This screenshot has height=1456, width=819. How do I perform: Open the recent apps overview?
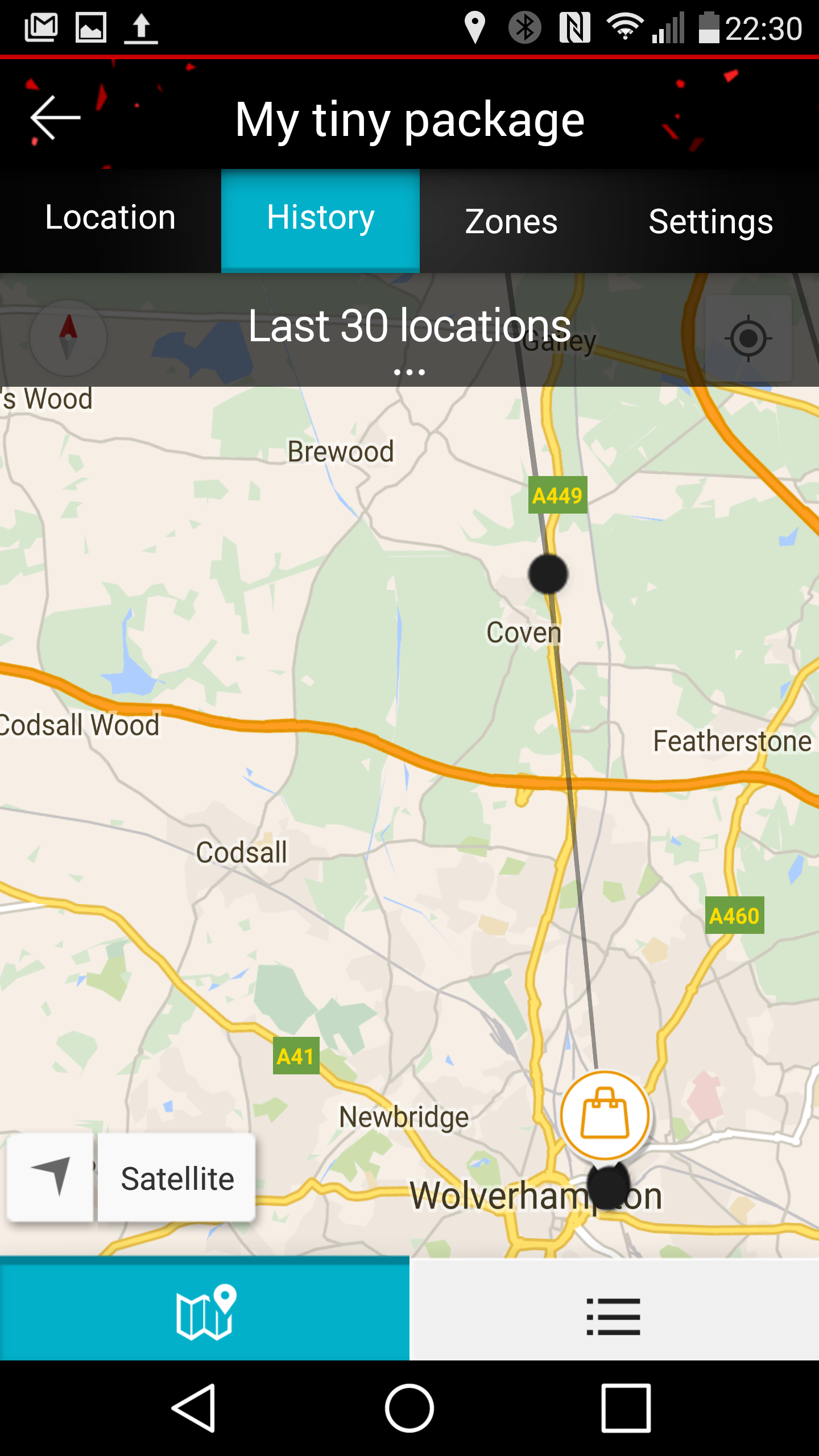click(626, 1408)
